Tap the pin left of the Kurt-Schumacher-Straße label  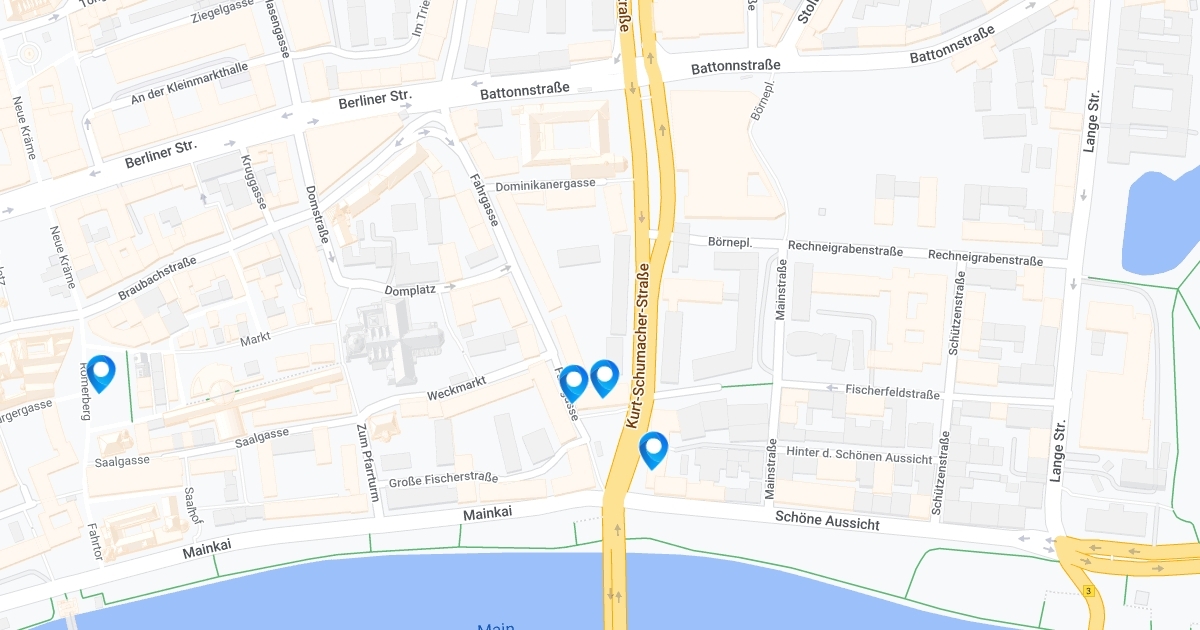tap(605, 379)
